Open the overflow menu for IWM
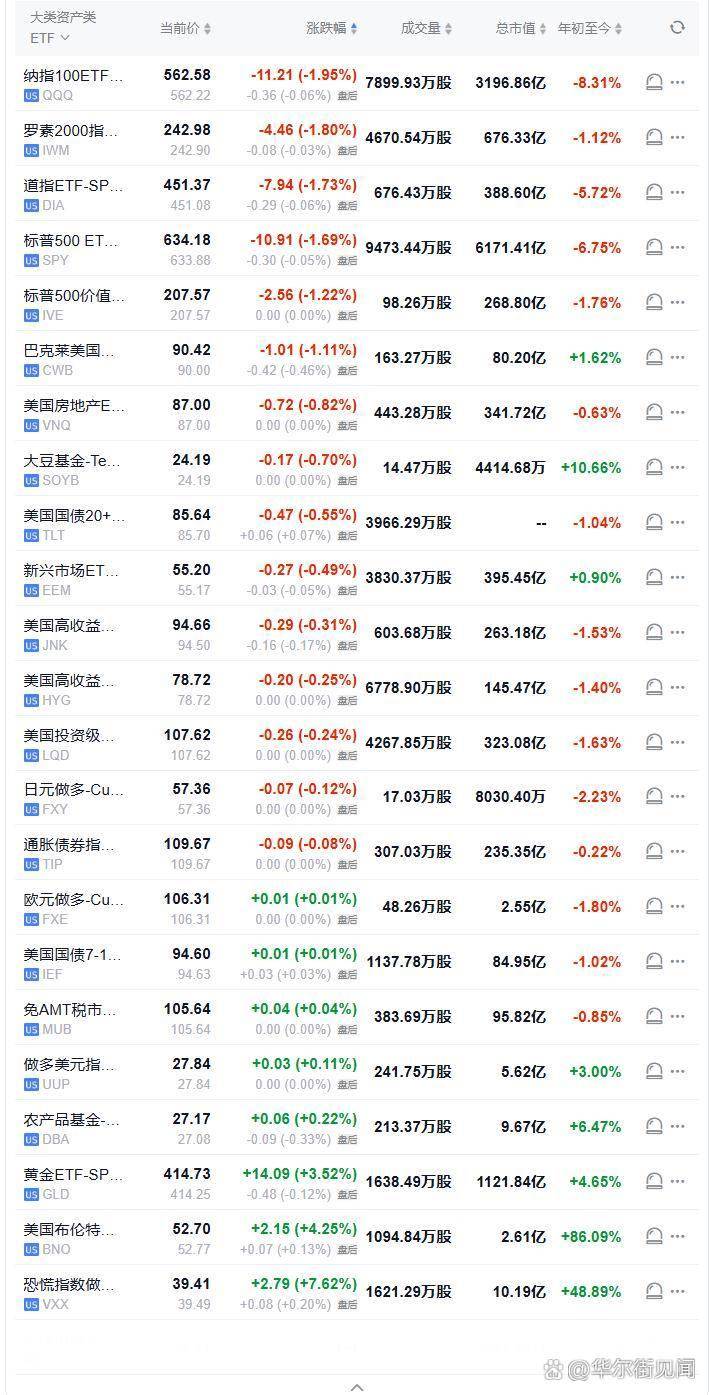The width and height of the screenshot is (709, 1395). point(678,137)
